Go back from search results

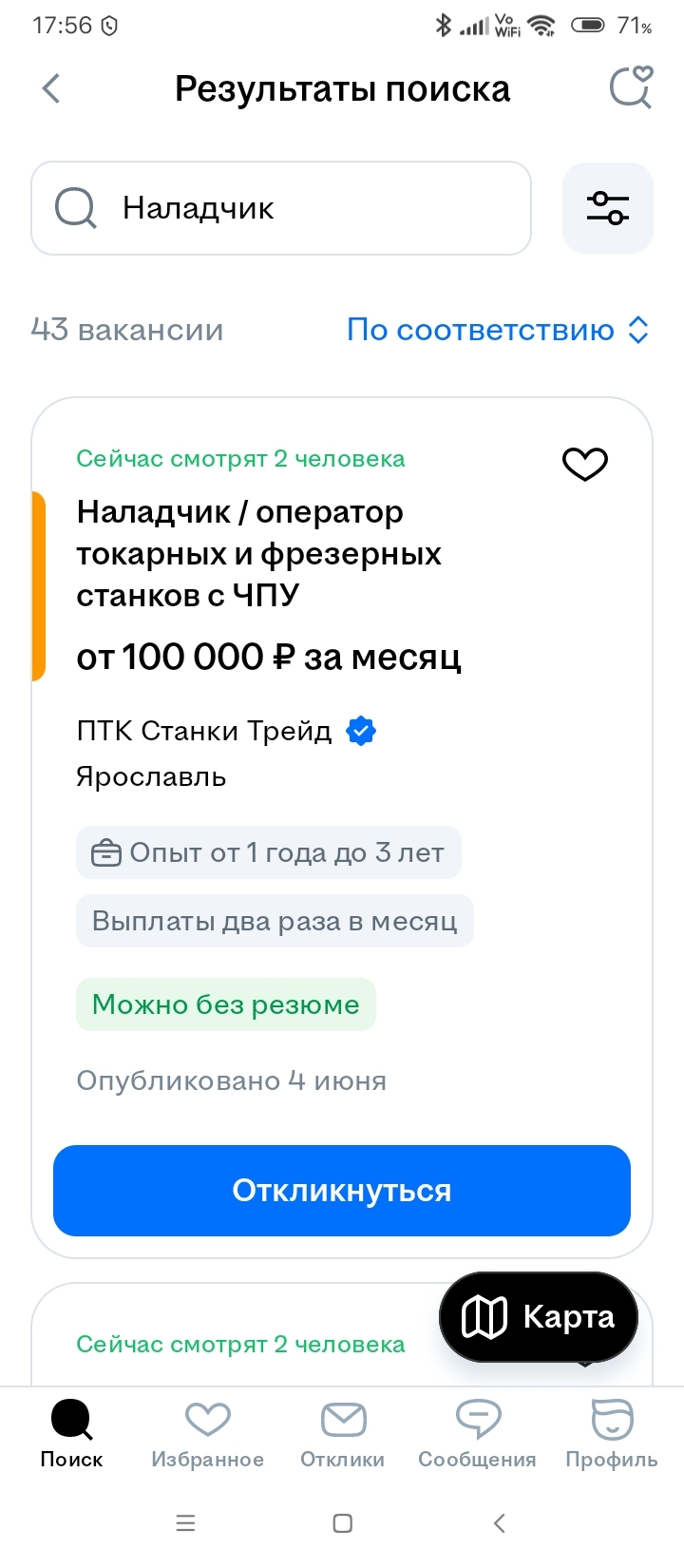51,88
